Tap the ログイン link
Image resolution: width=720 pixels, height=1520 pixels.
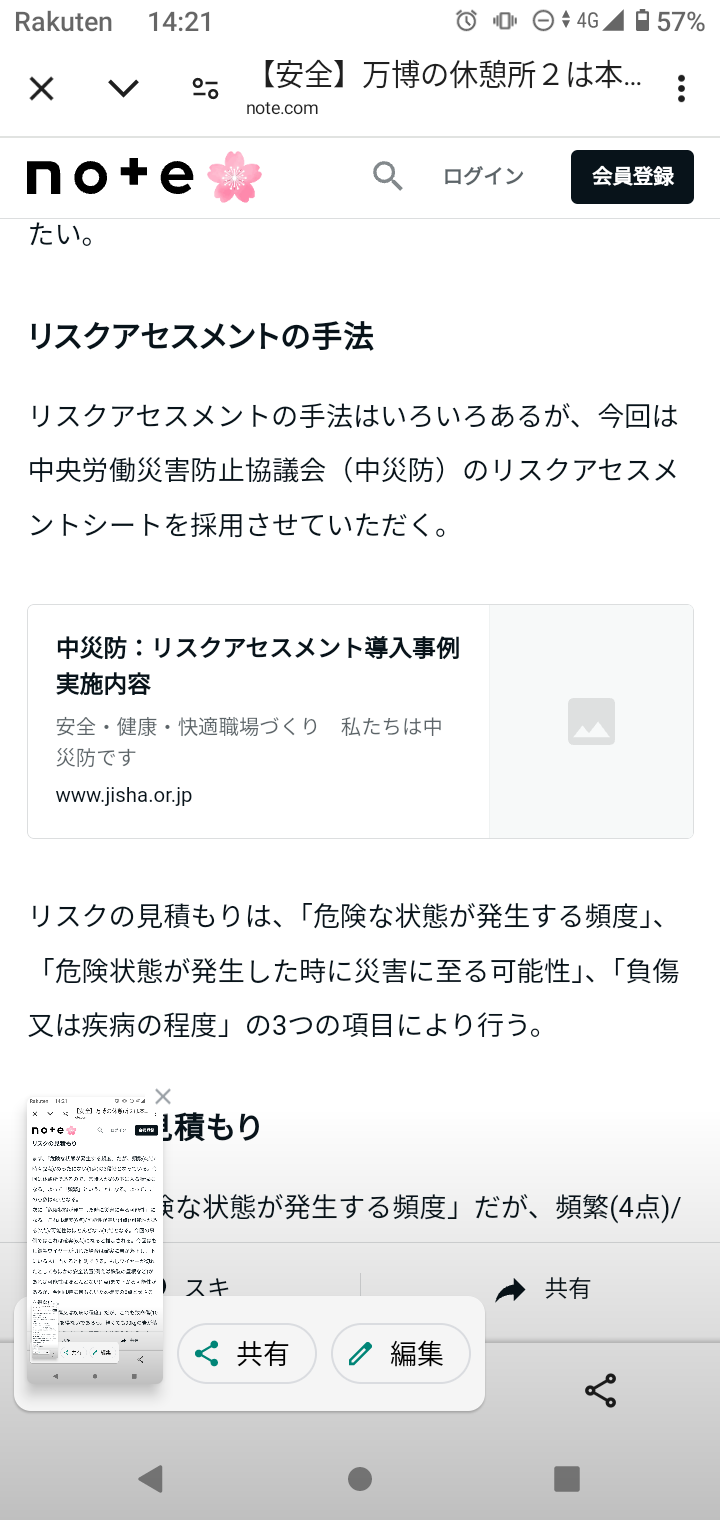[483, 177]
